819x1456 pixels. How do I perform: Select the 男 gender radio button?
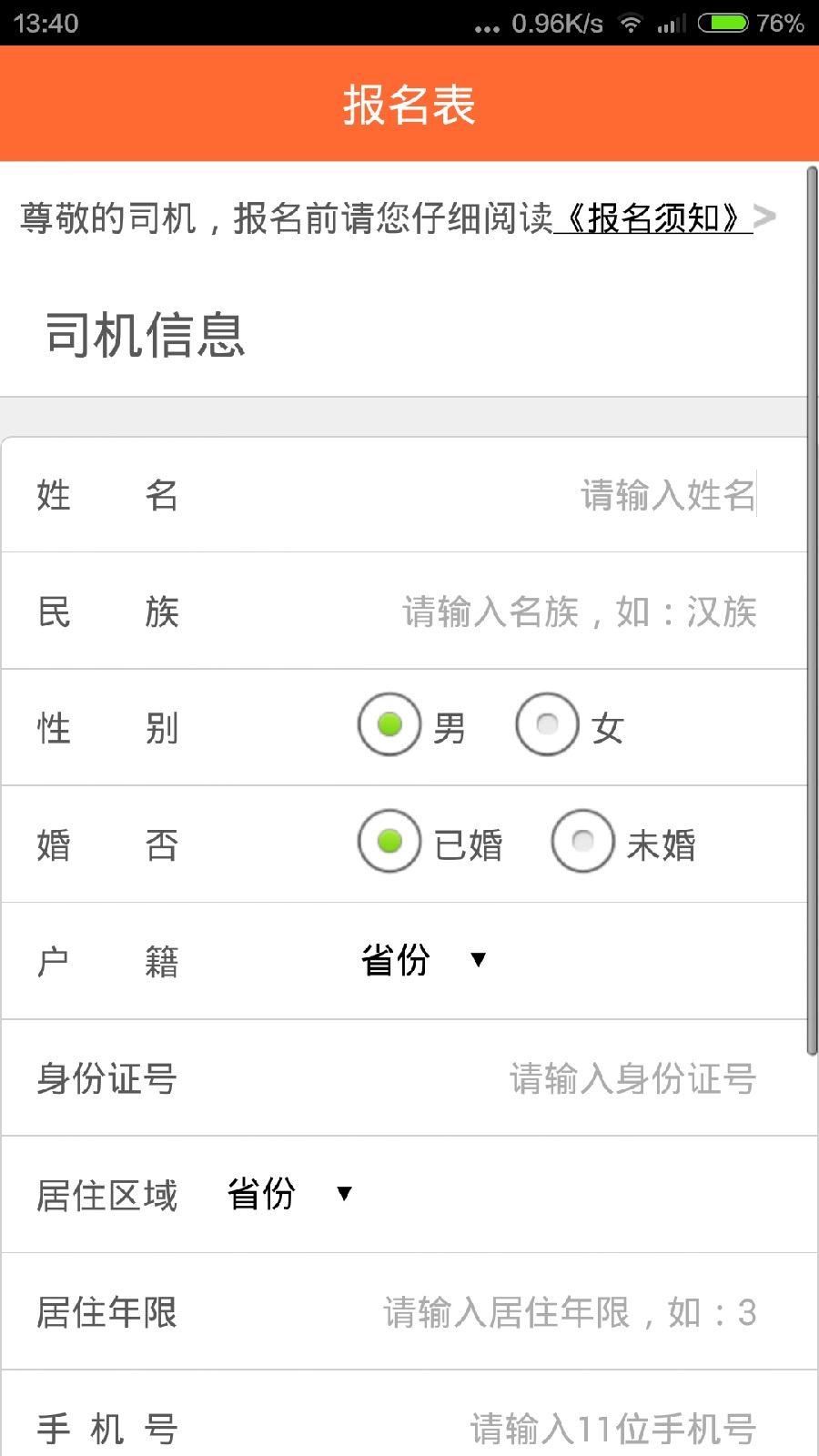click(x=389, y=726)
